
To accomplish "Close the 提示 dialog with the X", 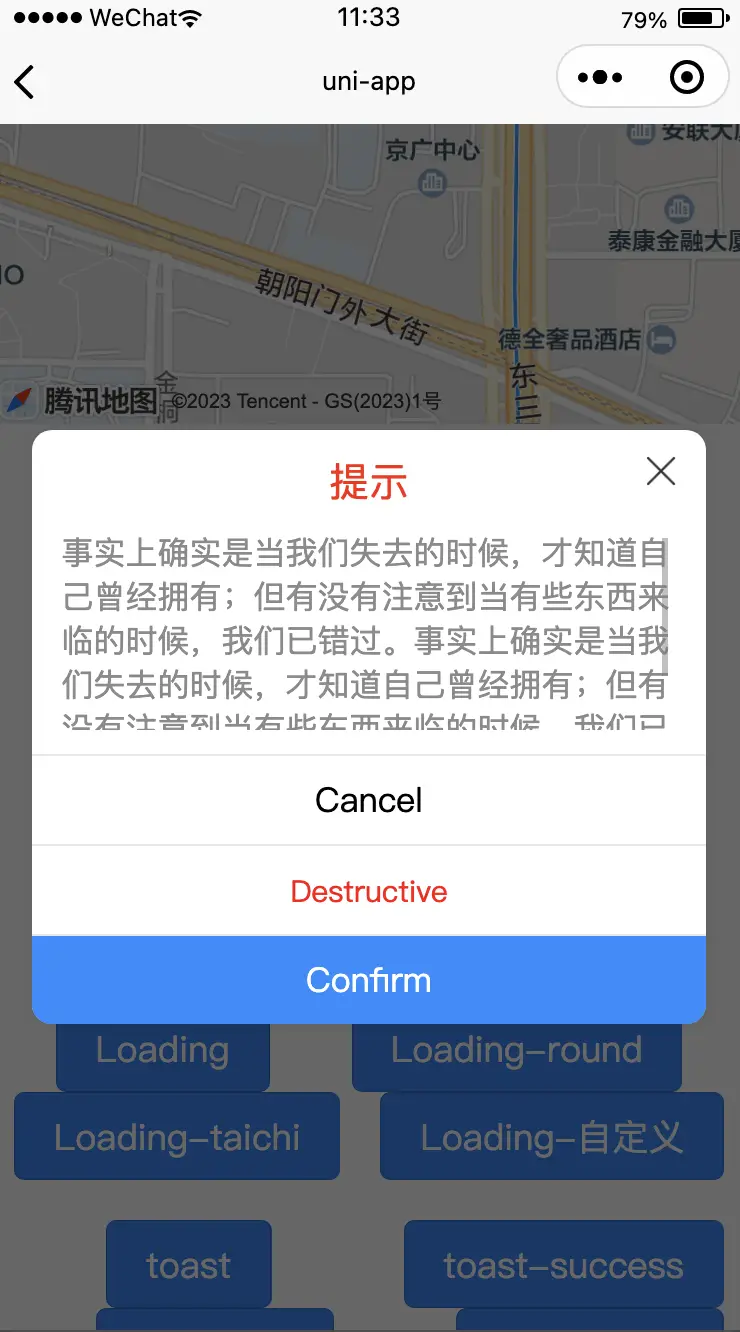I will click(x=661, y=471).
